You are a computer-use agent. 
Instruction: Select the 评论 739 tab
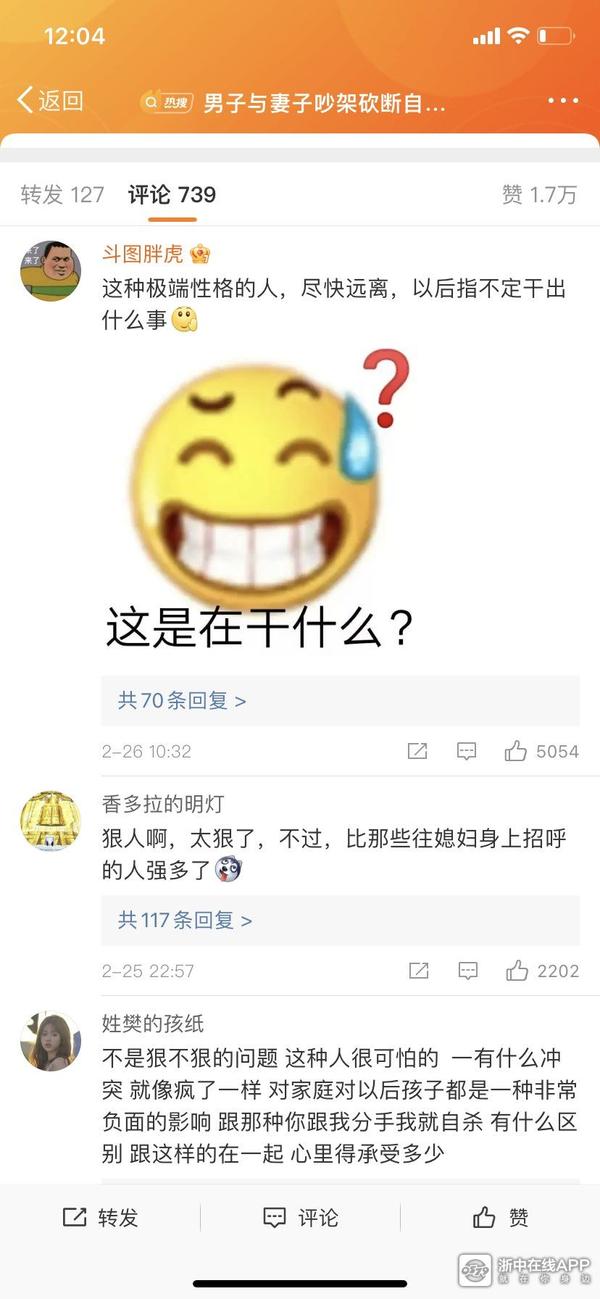pyautogui.click(x=172, y=194)
